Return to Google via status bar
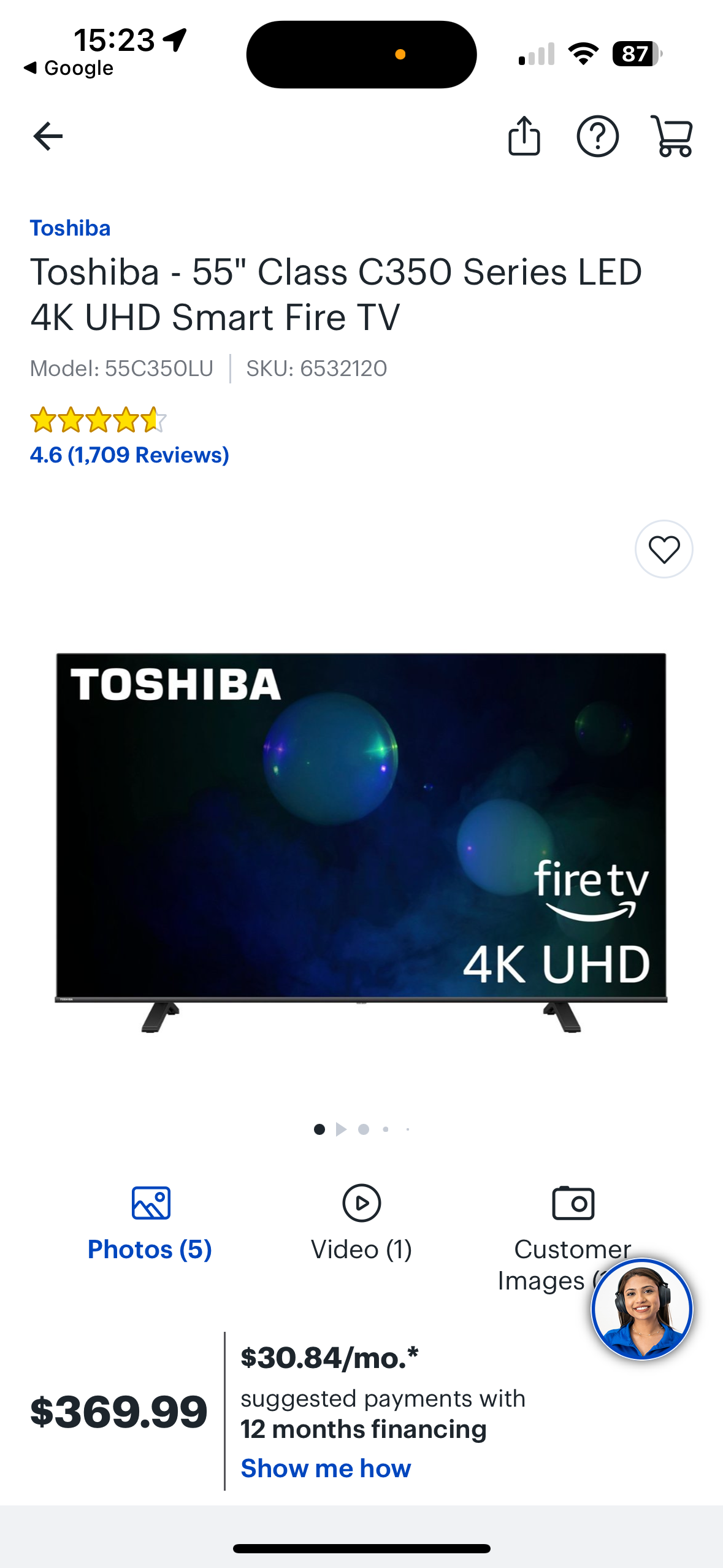This screenshot has height=1568, width=723. tap(69, 68)
